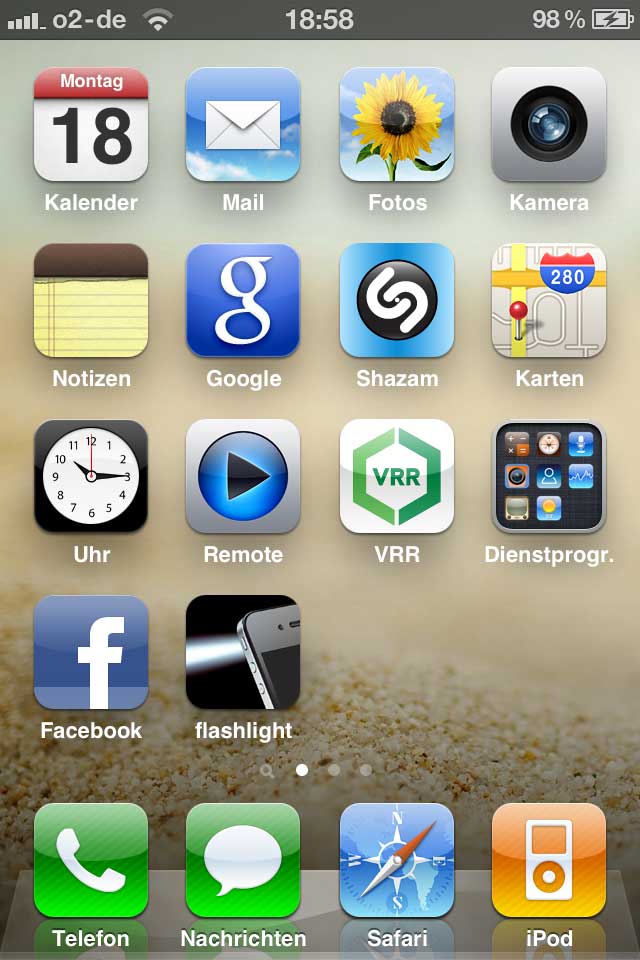The height and width of the screenshot is (960, 640).
Task: Open the VRR app
Action: click(397, 477)
